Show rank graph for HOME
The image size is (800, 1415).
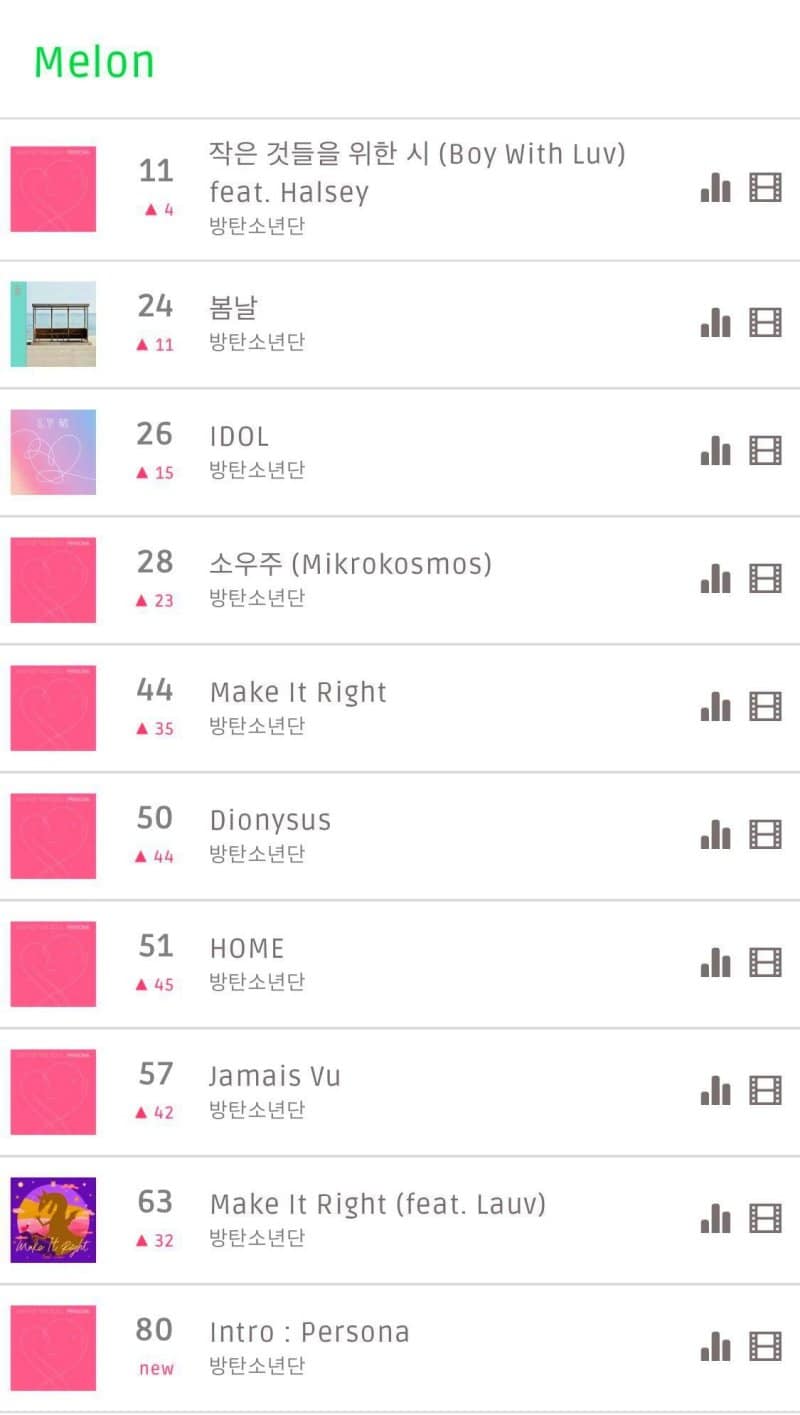[715, 963]
